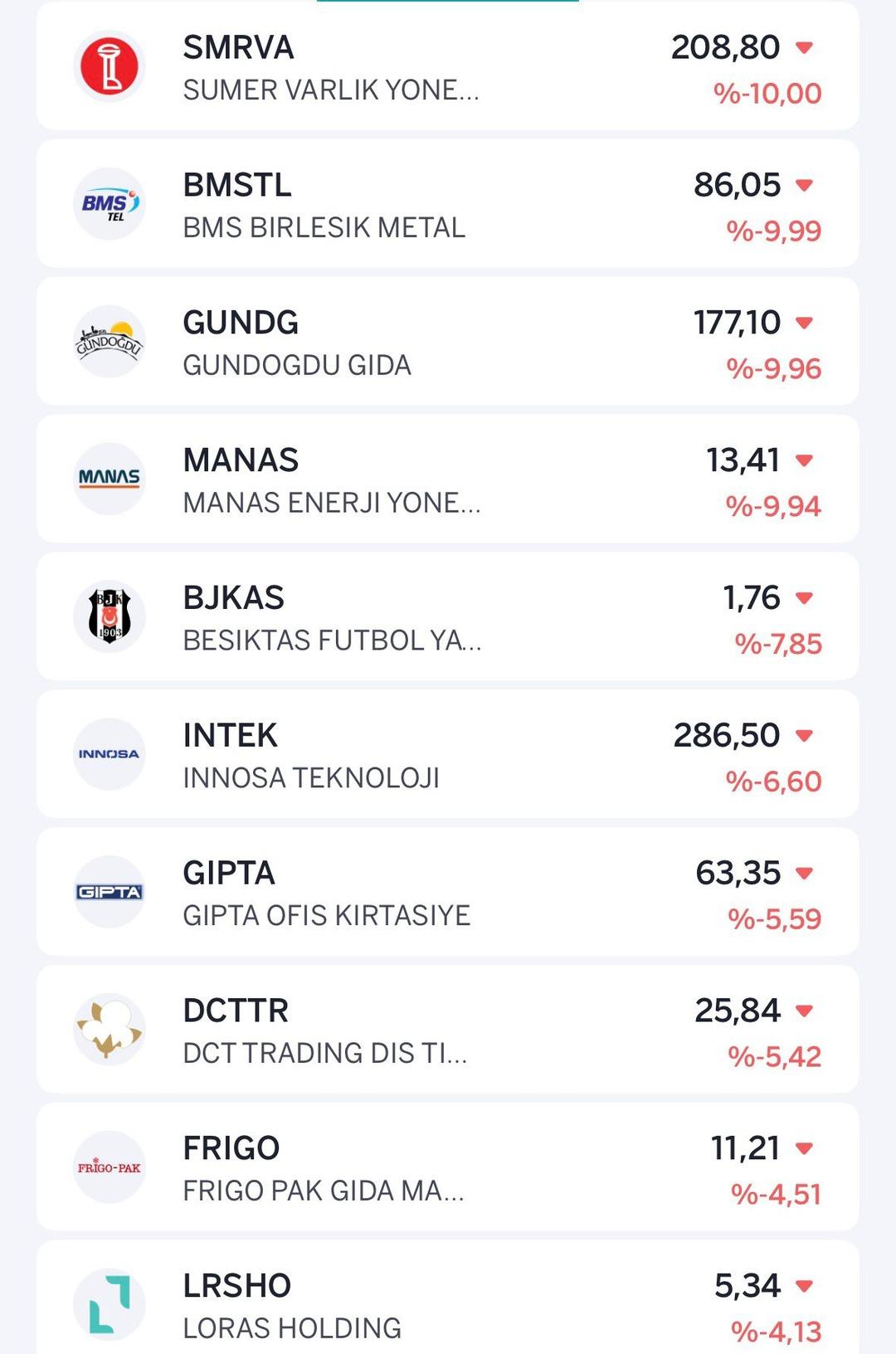Expand the down arrow beside BMSTL price
Image resolution: width=896 pixels, height=1354 pixels.
tap(802, 185)
